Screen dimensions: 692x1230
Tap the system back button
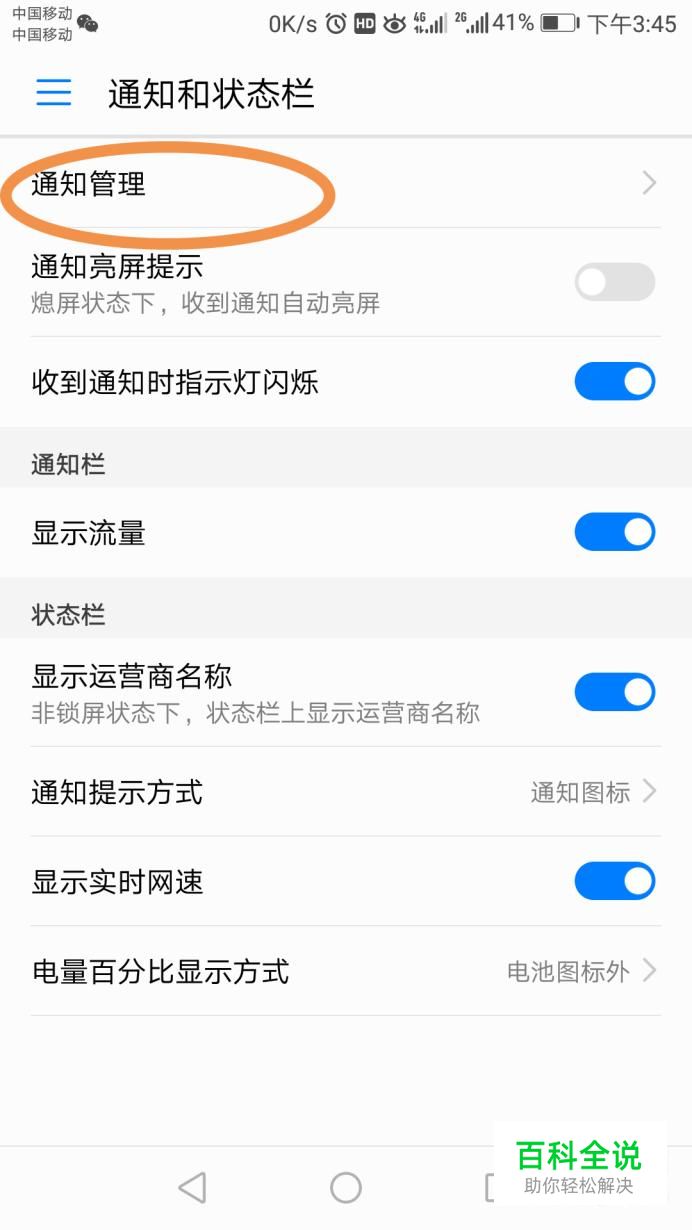point(192,1187)
